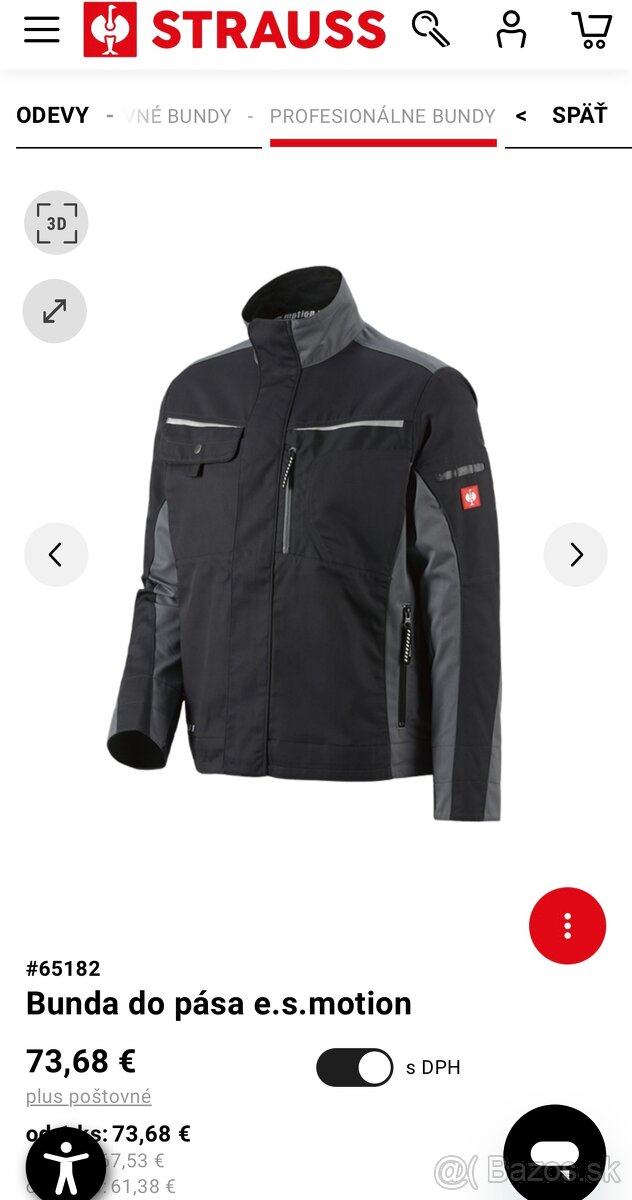Open the accessibility options button
The height and width of the screenshot is (1200, 632).
click(65, 1163)
